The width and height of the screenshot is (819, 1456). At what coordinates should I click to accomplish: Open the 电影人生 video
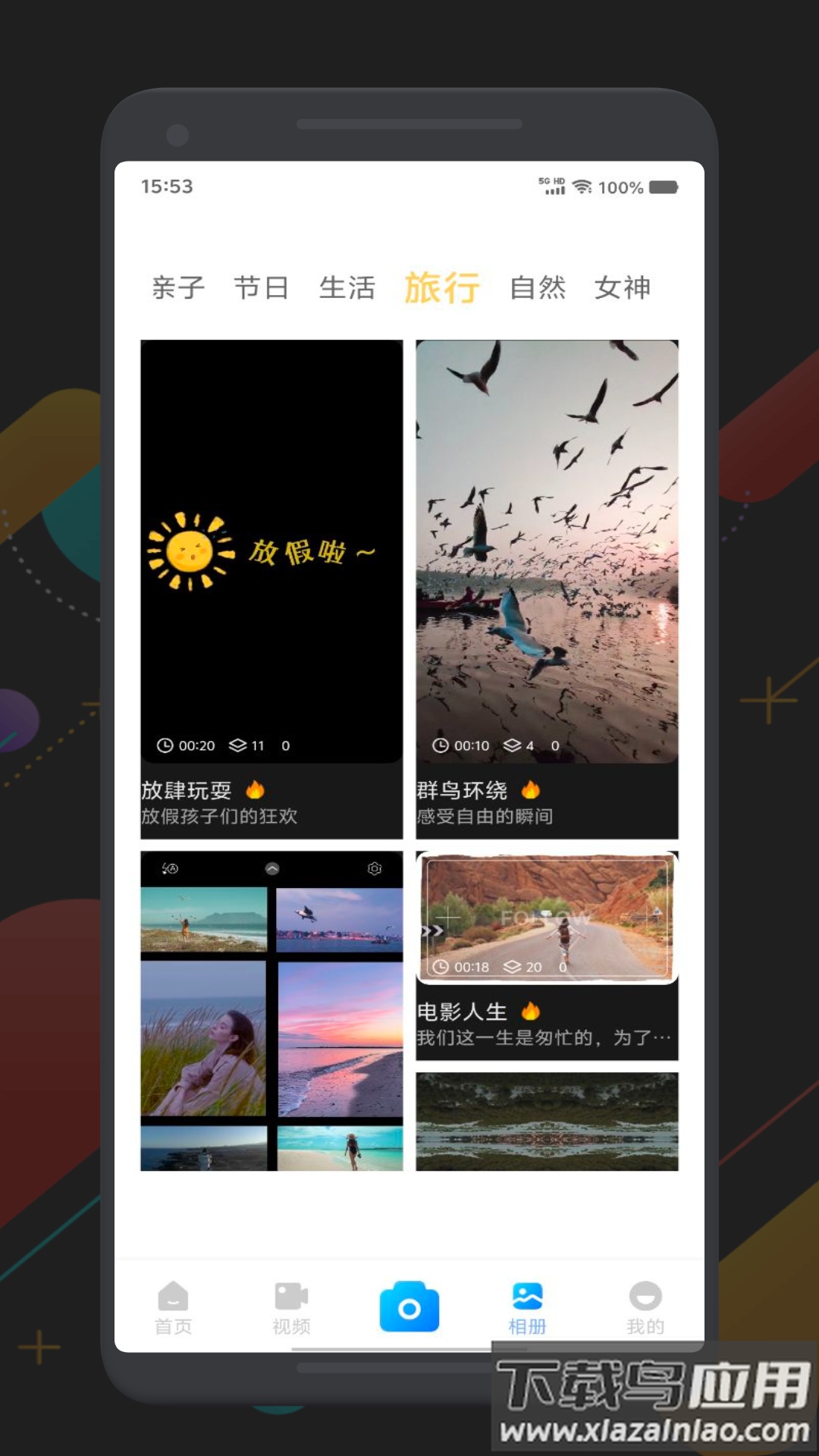coord(547,918)
